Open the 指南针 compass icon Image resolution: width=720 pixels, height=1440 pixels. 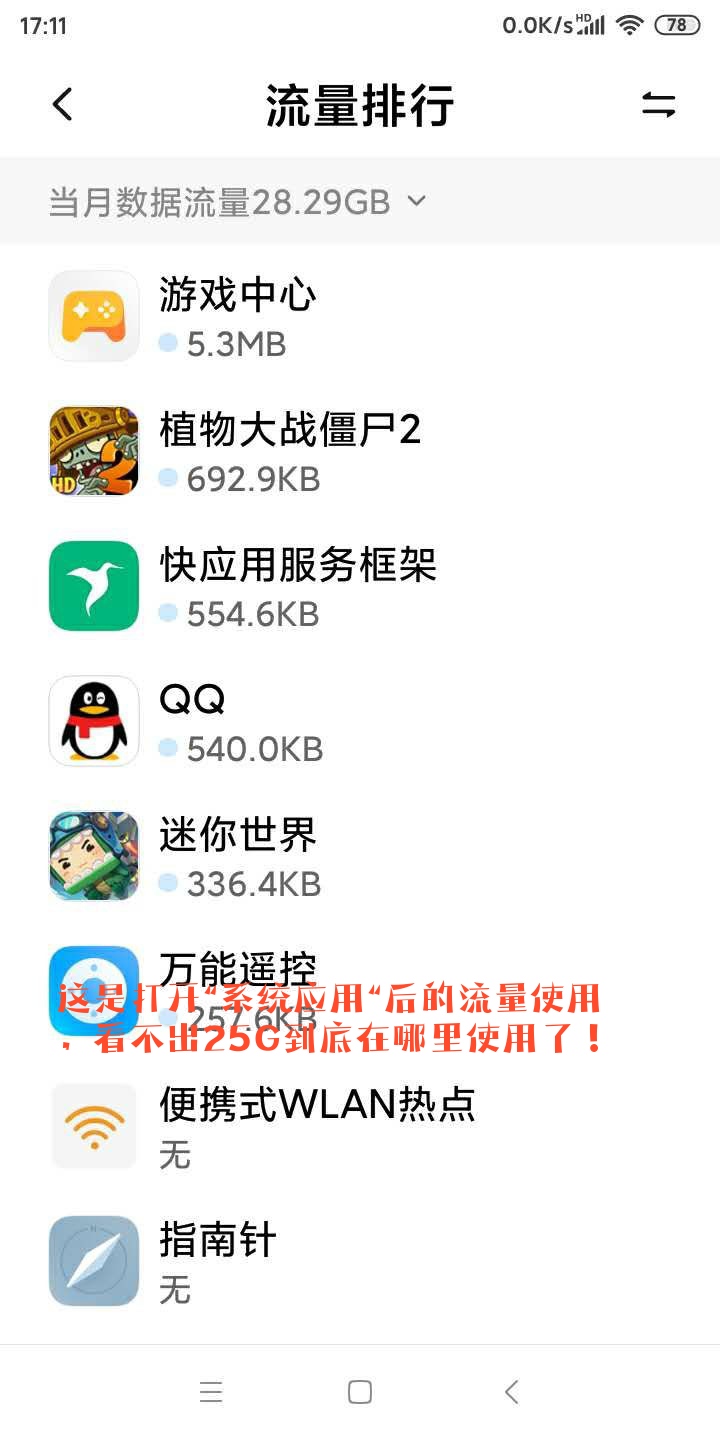click(93, 1261)
